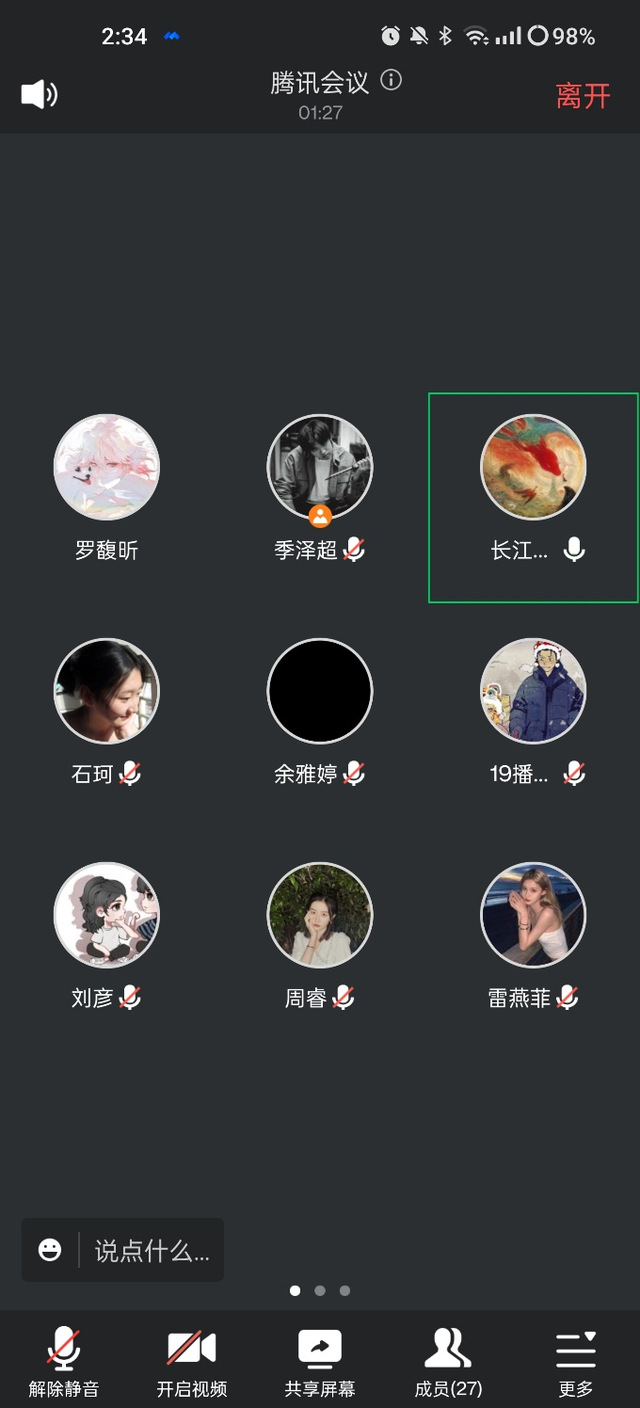Screen dimensions: 640x1408
Task: Open the emoji picker beside chat input
Action: (50, 1250)
